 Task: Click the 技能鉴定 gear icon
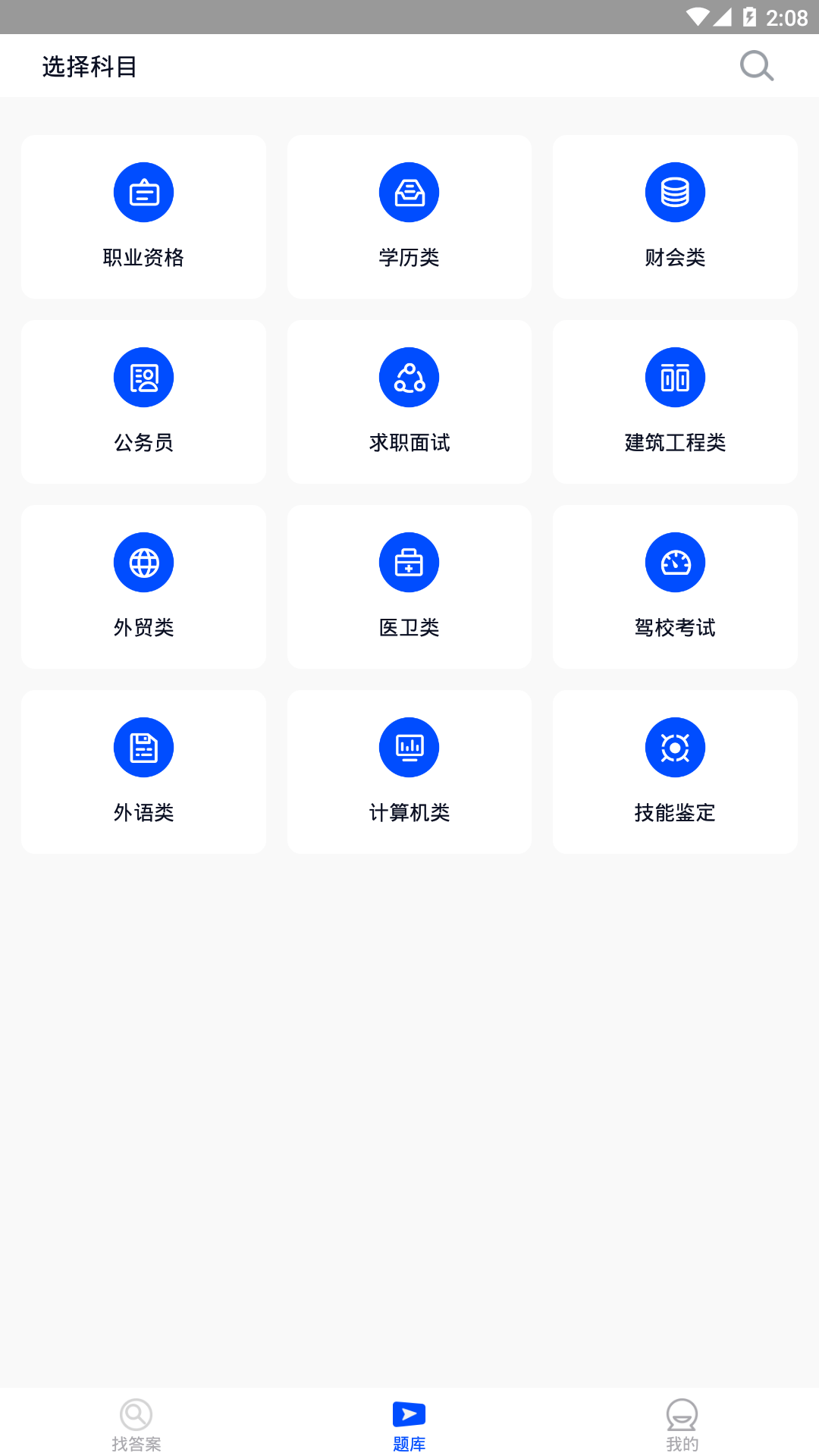tap(675, 747)
